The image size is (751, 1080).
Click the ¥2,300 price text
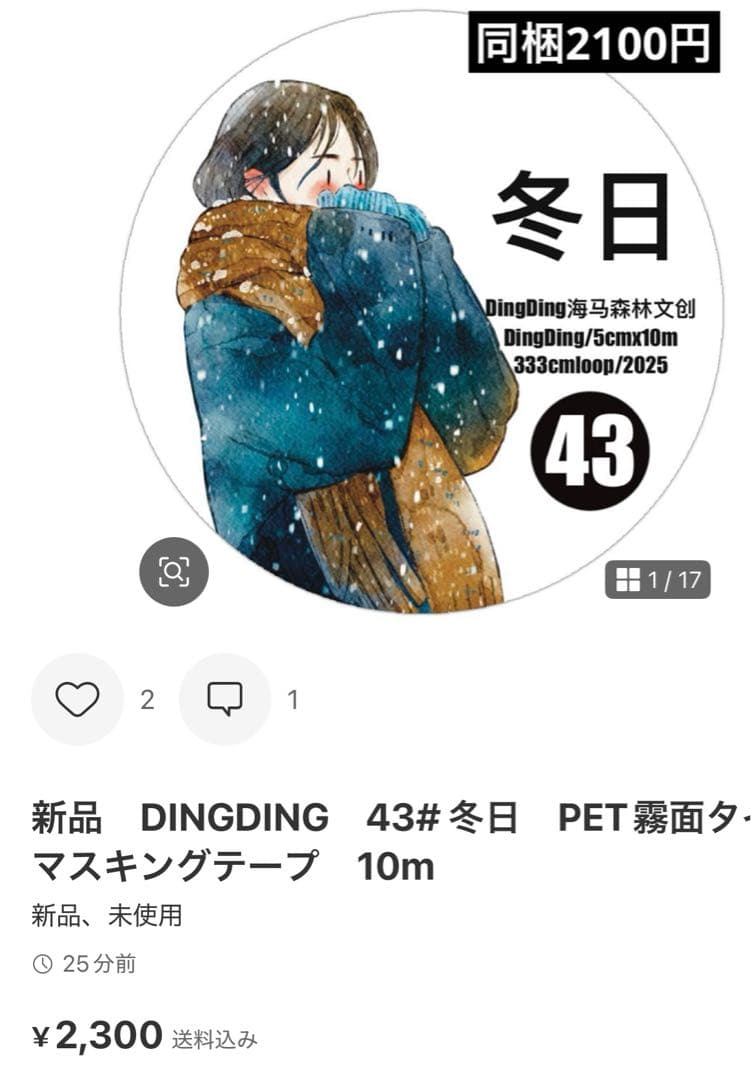click(x=90, y=1037)
